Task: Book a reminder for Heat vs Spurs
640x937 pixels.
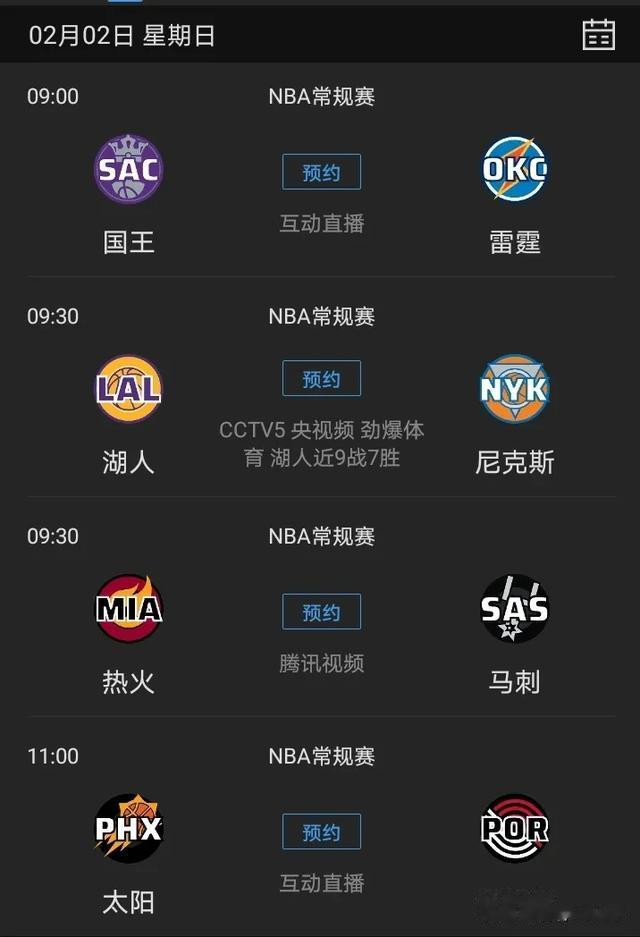Action: click(x=321, y=612)
